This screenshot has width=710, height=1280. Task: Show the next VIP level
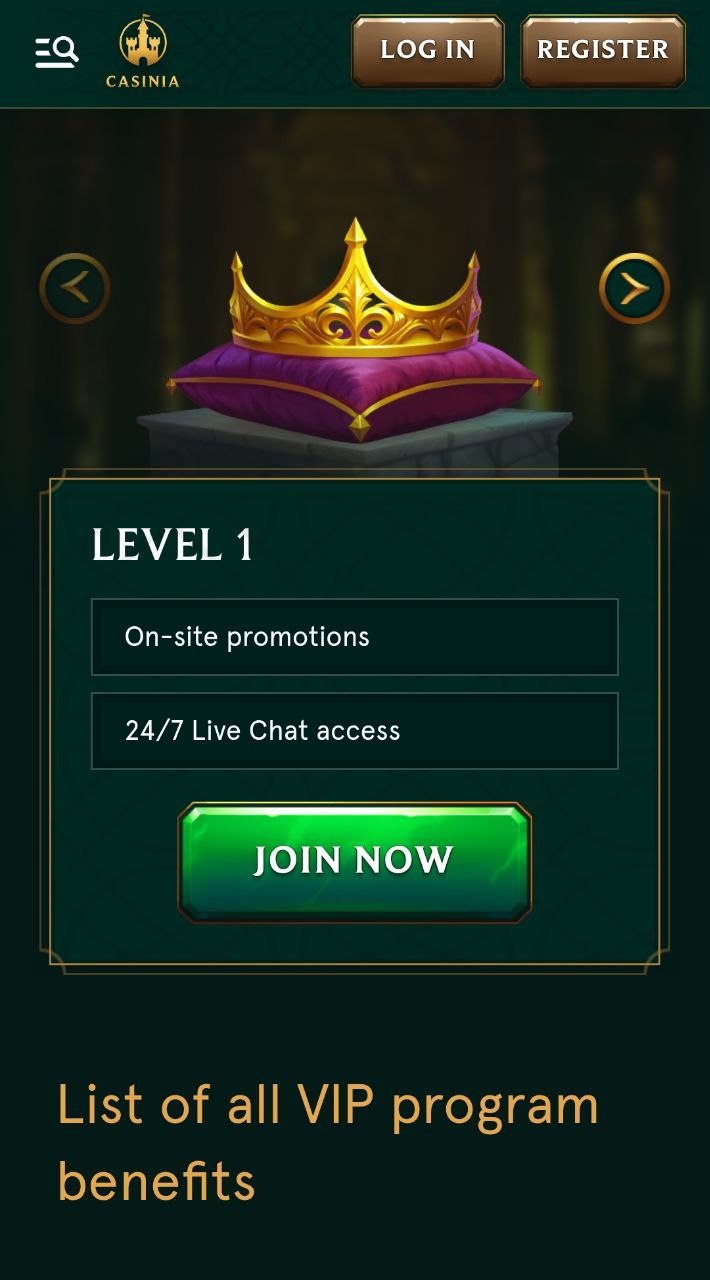tap(634, 288)
